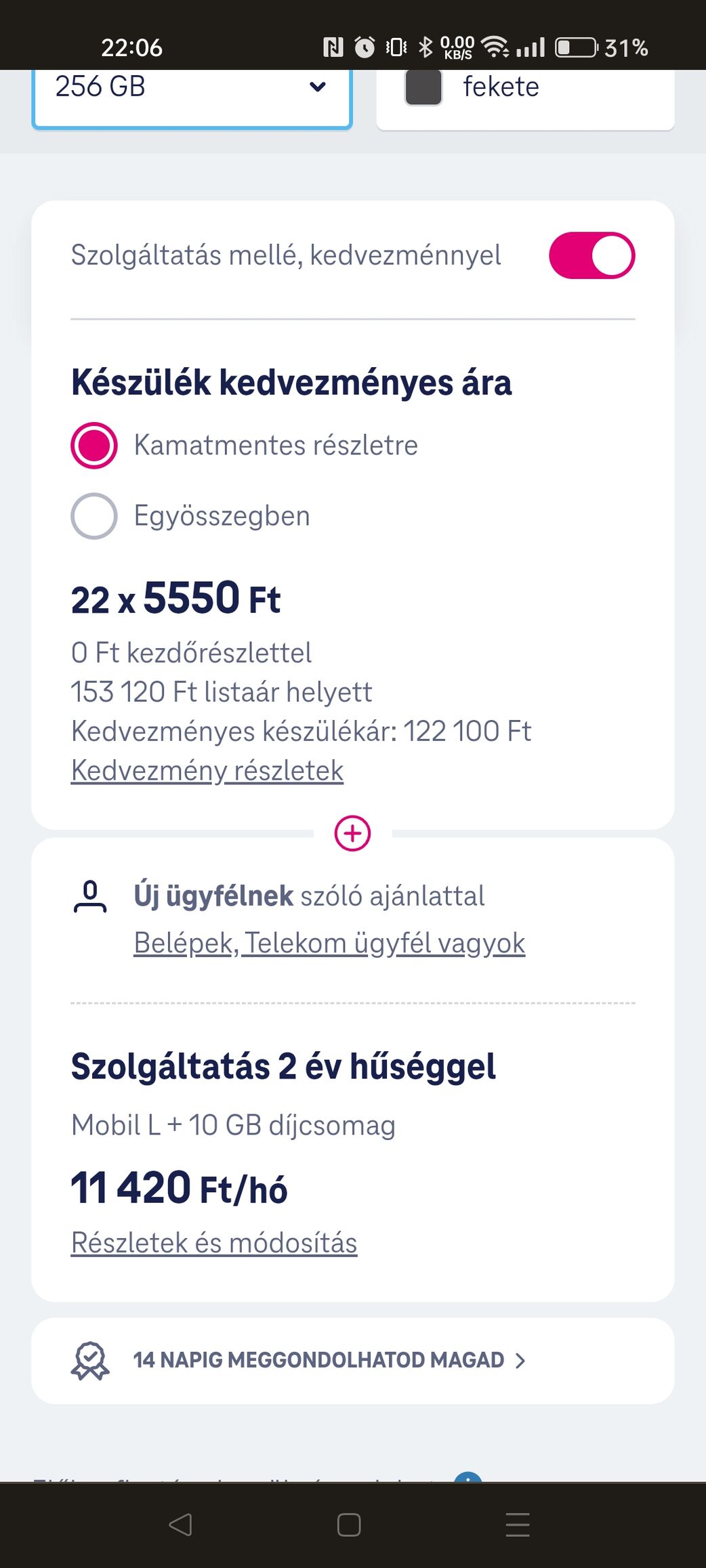706x1568 pixels.
Task: Toggle Szolgáltatás mellé, kedvezménnyel switch
Action: (x=591, y=255)
